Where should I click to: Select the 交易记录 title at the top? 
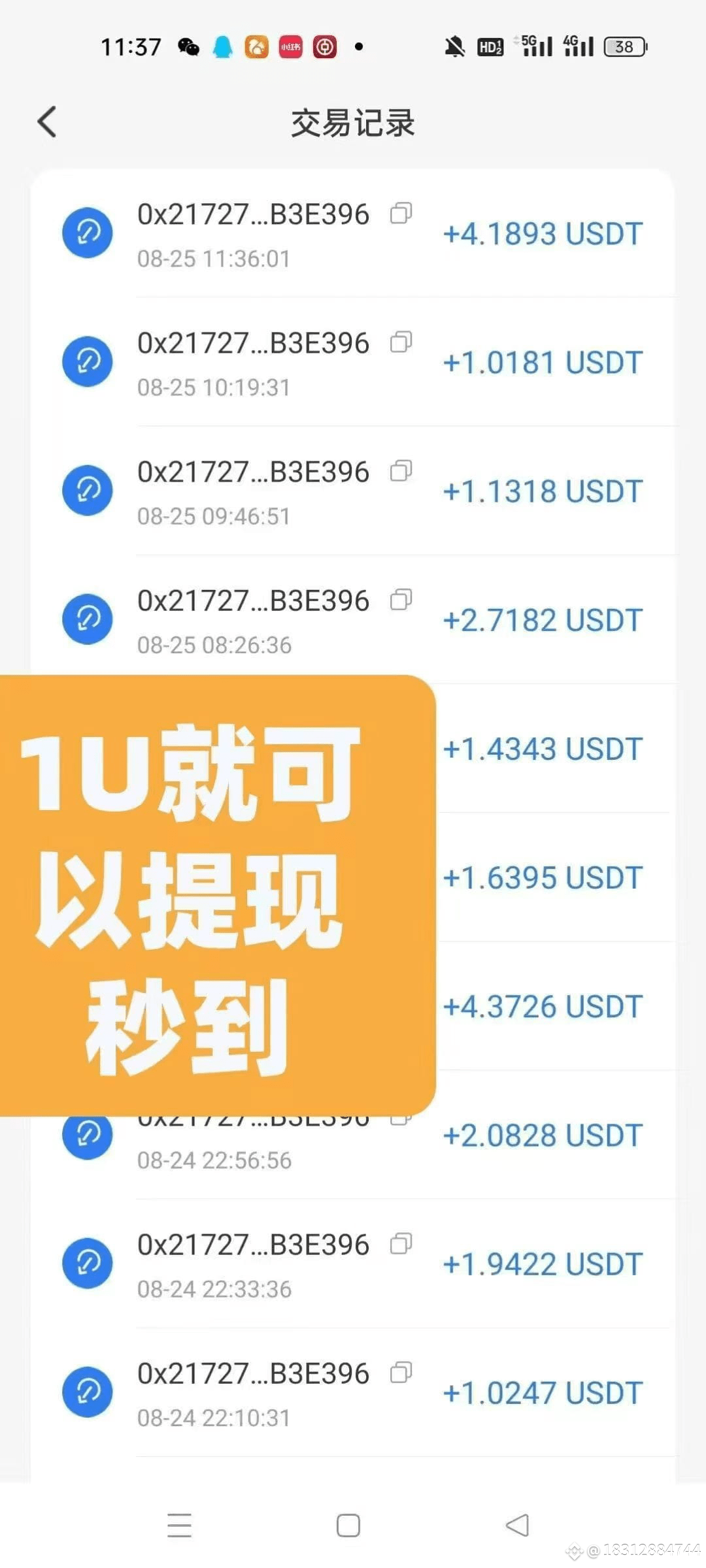click(x=353, y=123)
